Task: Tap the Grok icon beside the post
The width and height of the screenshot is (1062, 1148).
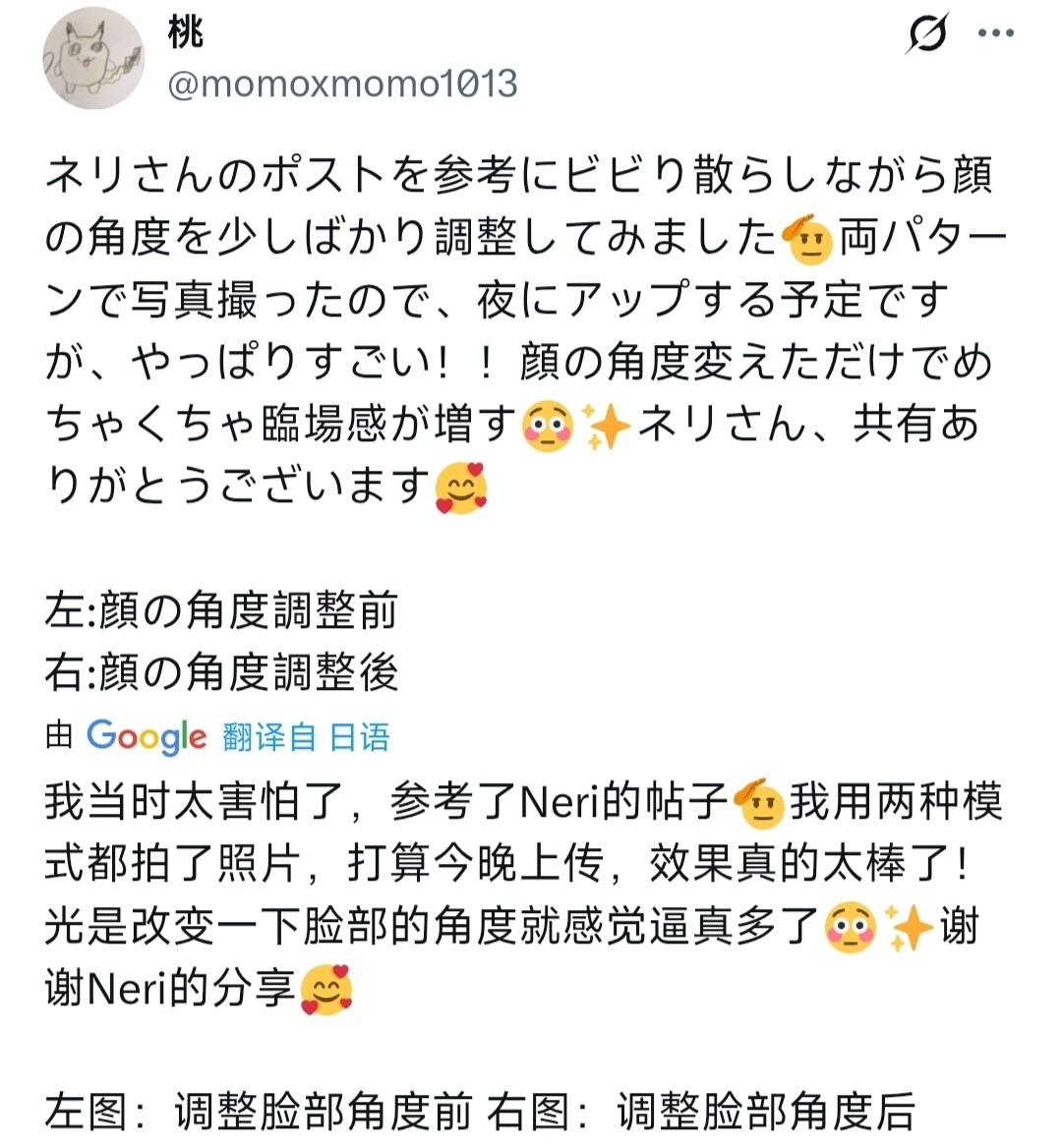Action: pyautogui.click(x=926, y=35)
